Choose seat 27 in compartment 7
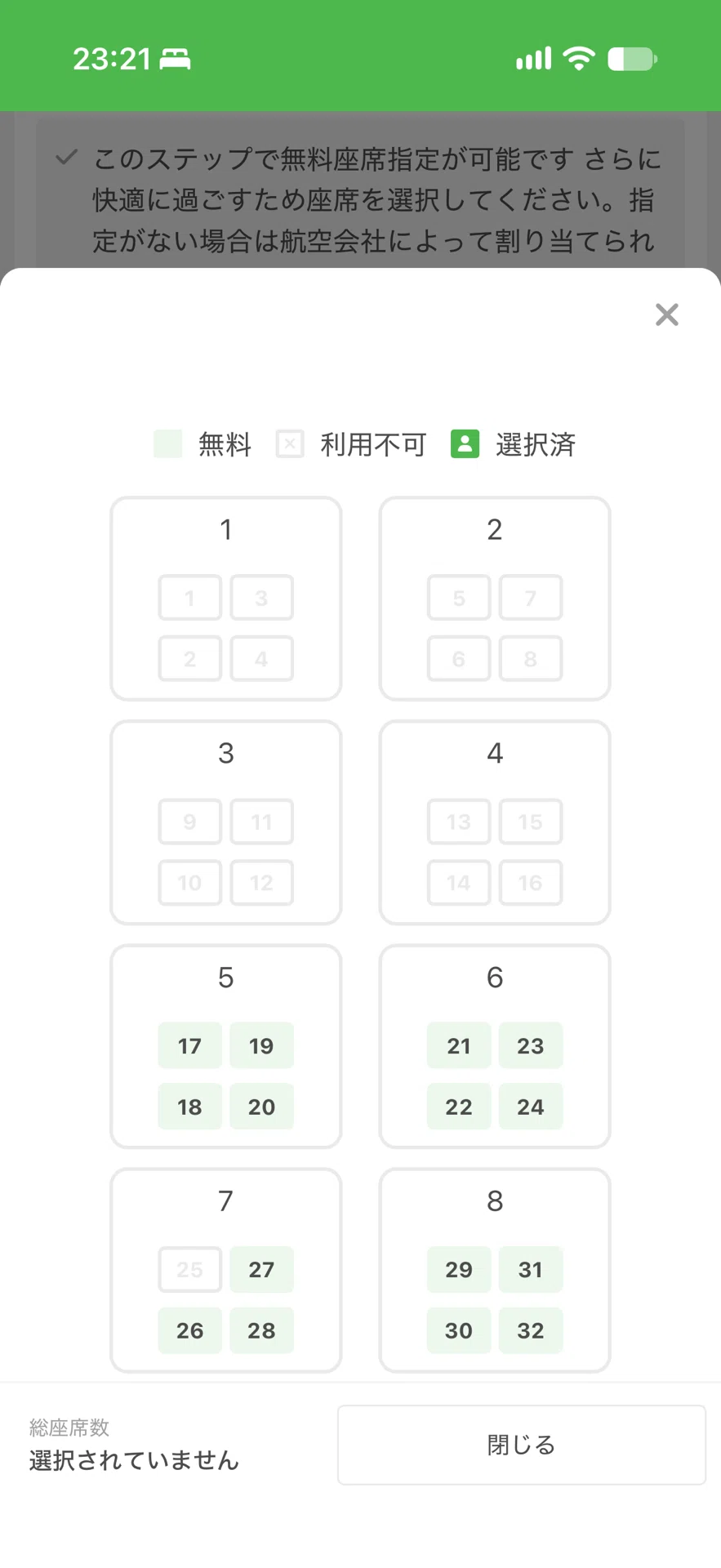Screen dimensions: 721x1568 click(261, 1269)
